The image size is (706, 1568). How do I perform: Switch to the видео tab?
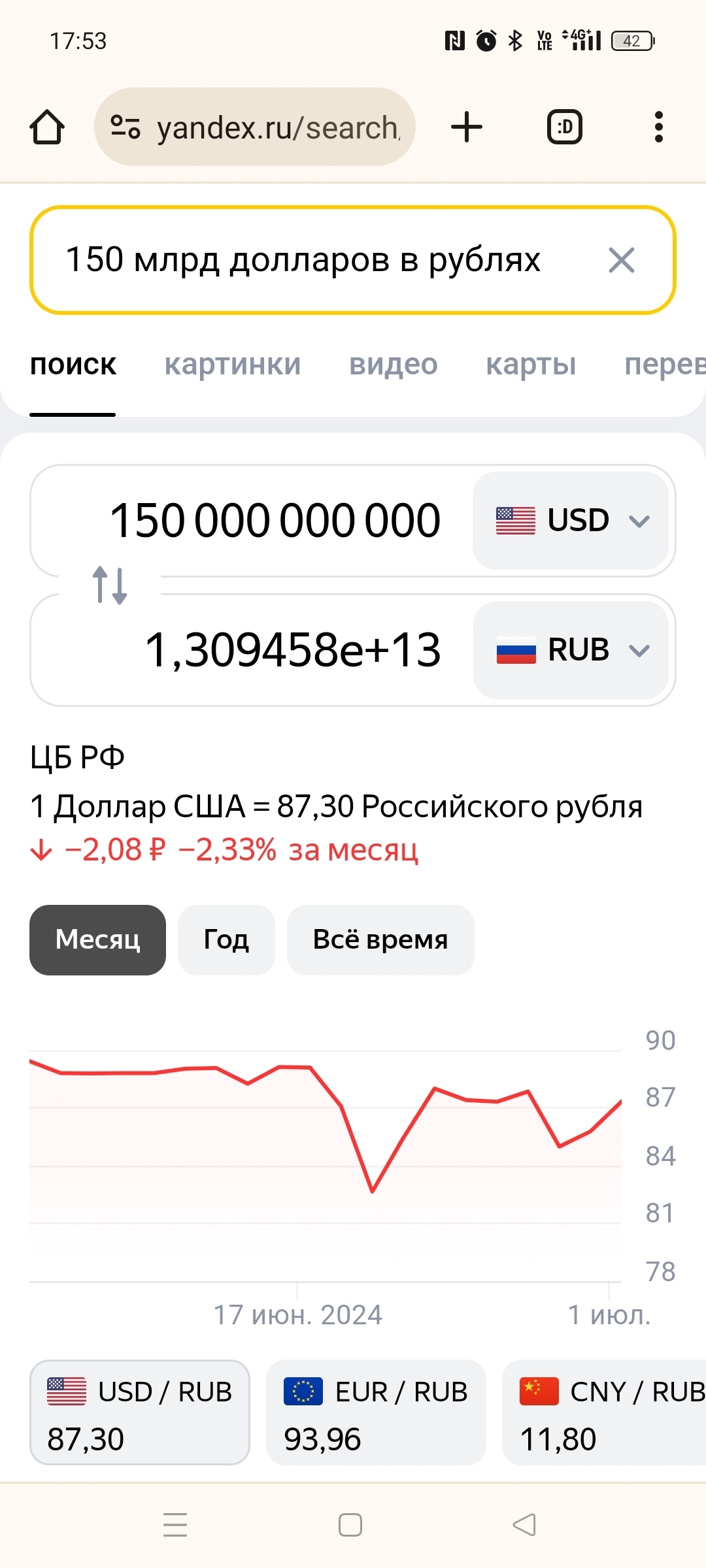click(394, 365)
